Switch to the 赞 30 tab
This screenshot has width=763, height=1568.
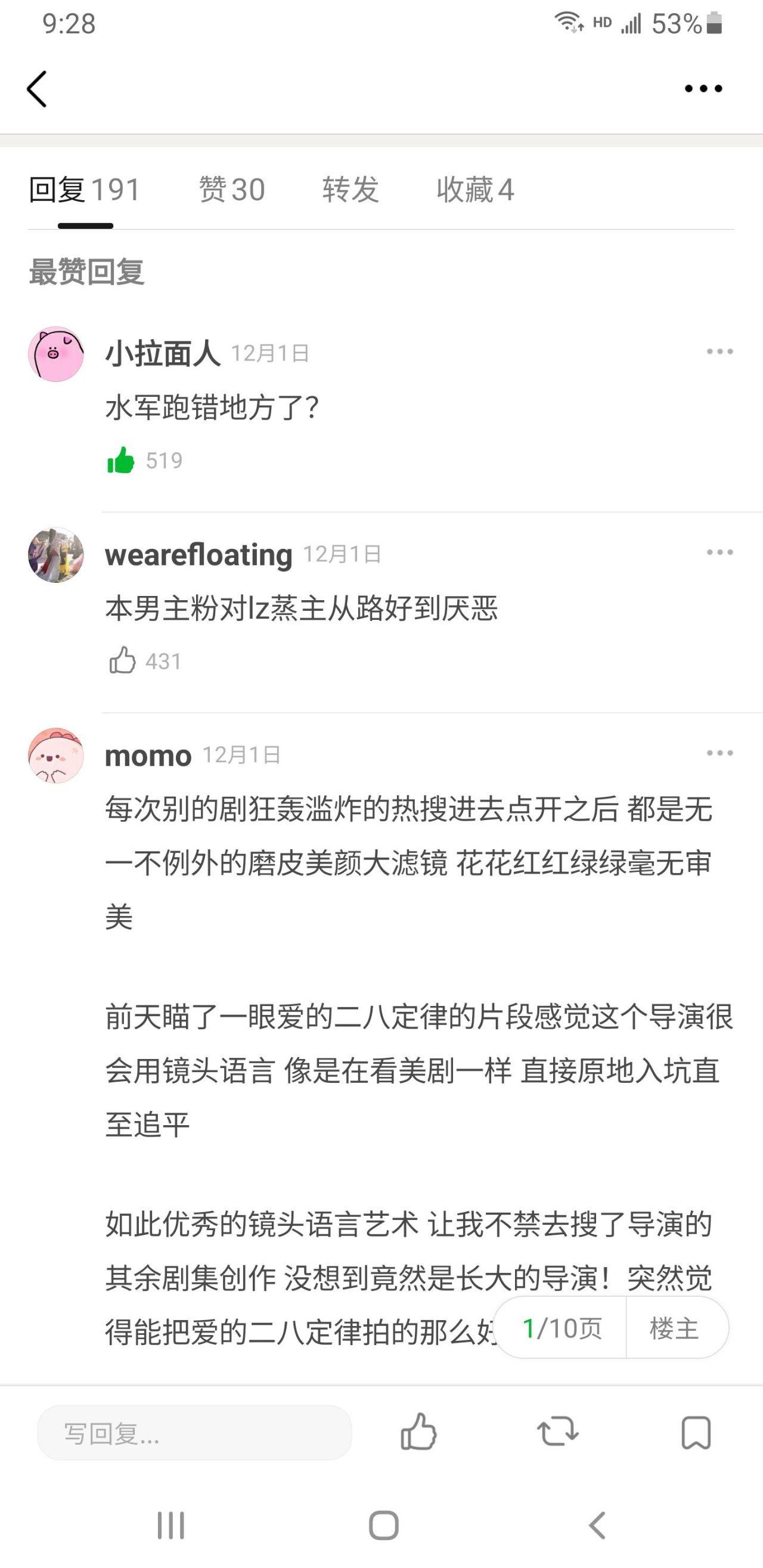coord(232,190)
